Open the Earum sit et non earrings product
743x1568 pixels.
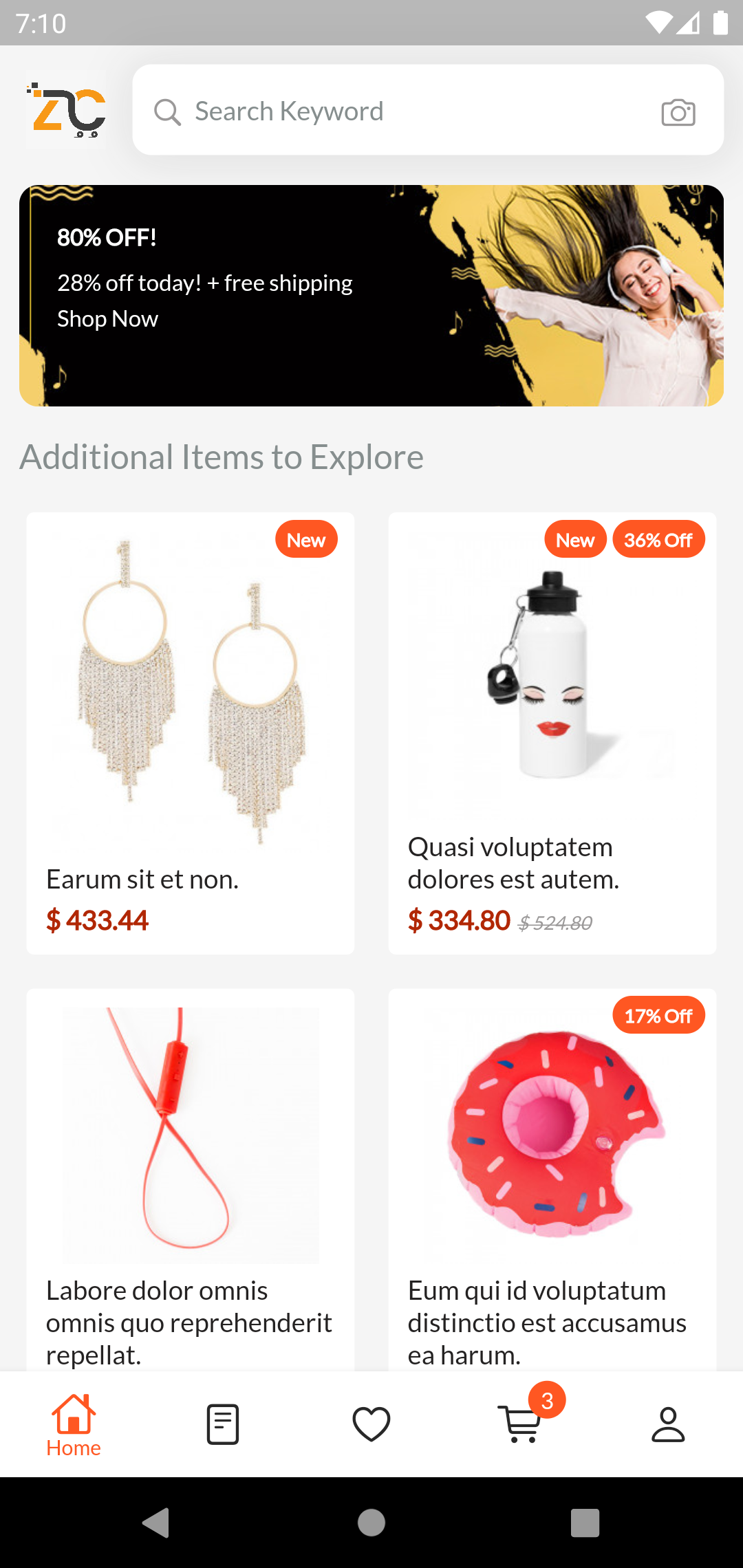(191, 732)
